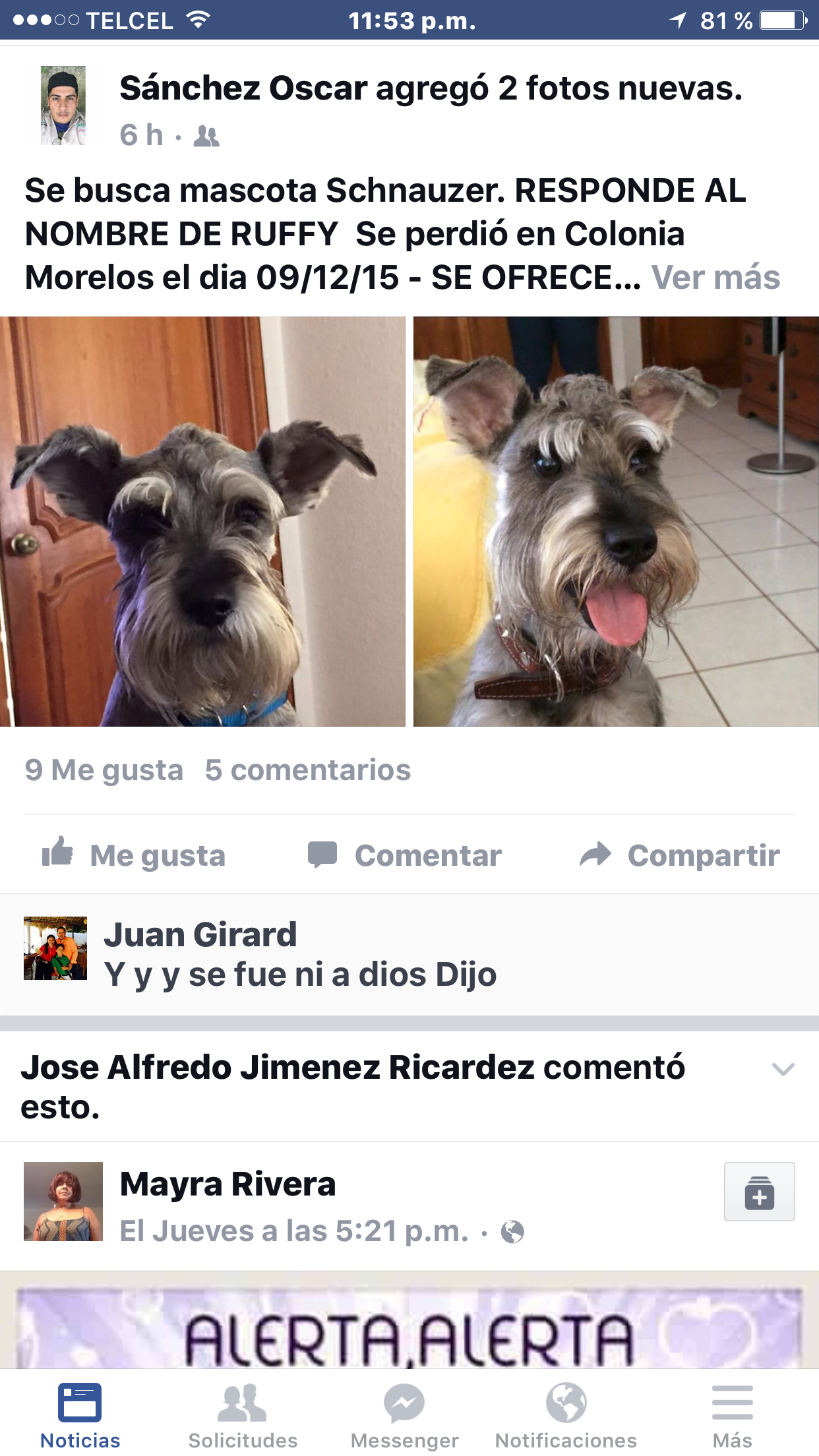The height and width of the screenshot is (1456, 819).
Task: Open Notificaciones from the bottom bar
Action: tap(566, 1403)
